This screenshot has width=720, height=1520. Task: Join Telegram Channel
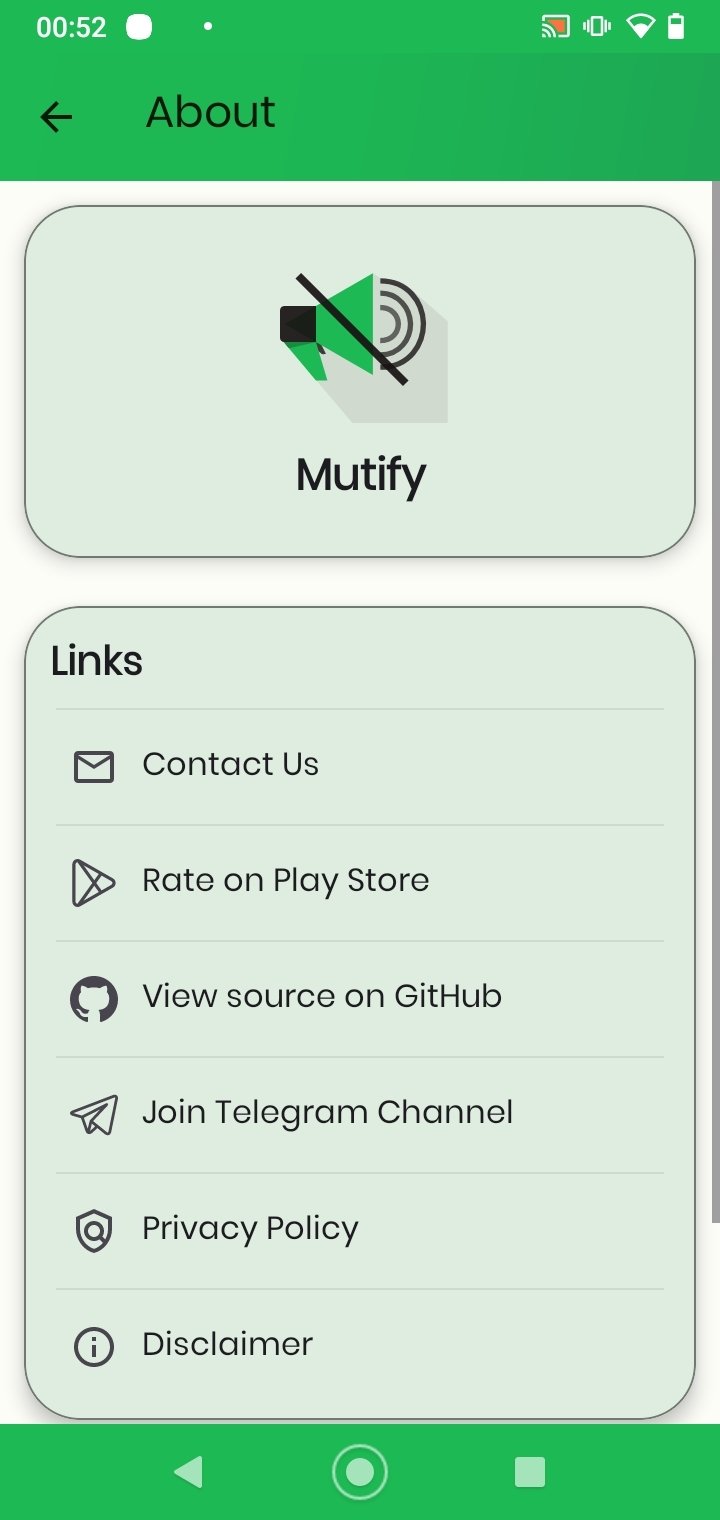pyautogui.click(x=360, y=1115)
